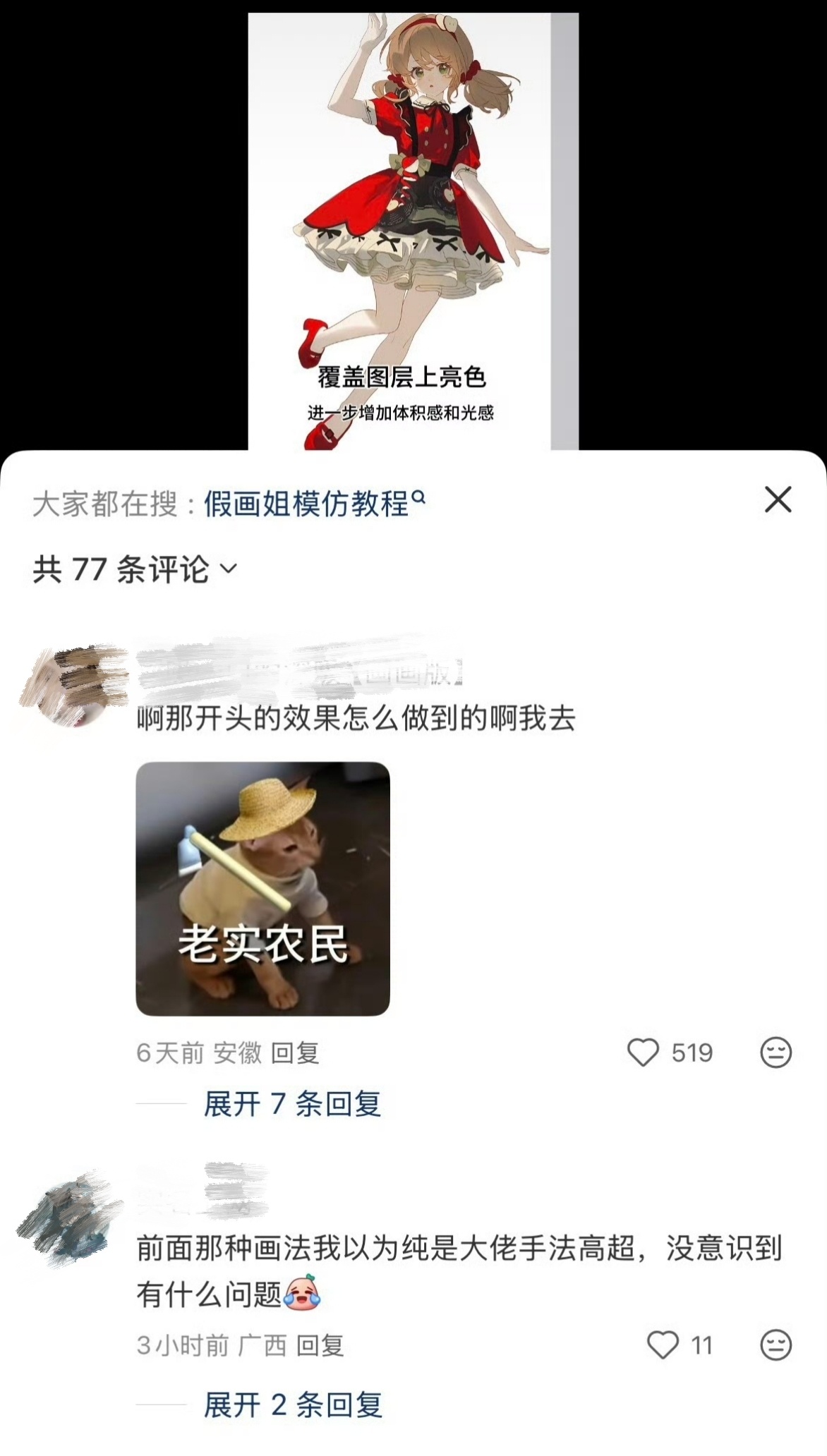Click the 6天前 安徽 timestamp on the first comment
Viewport: 827px width, 1456px height.
pos(199,1052)
